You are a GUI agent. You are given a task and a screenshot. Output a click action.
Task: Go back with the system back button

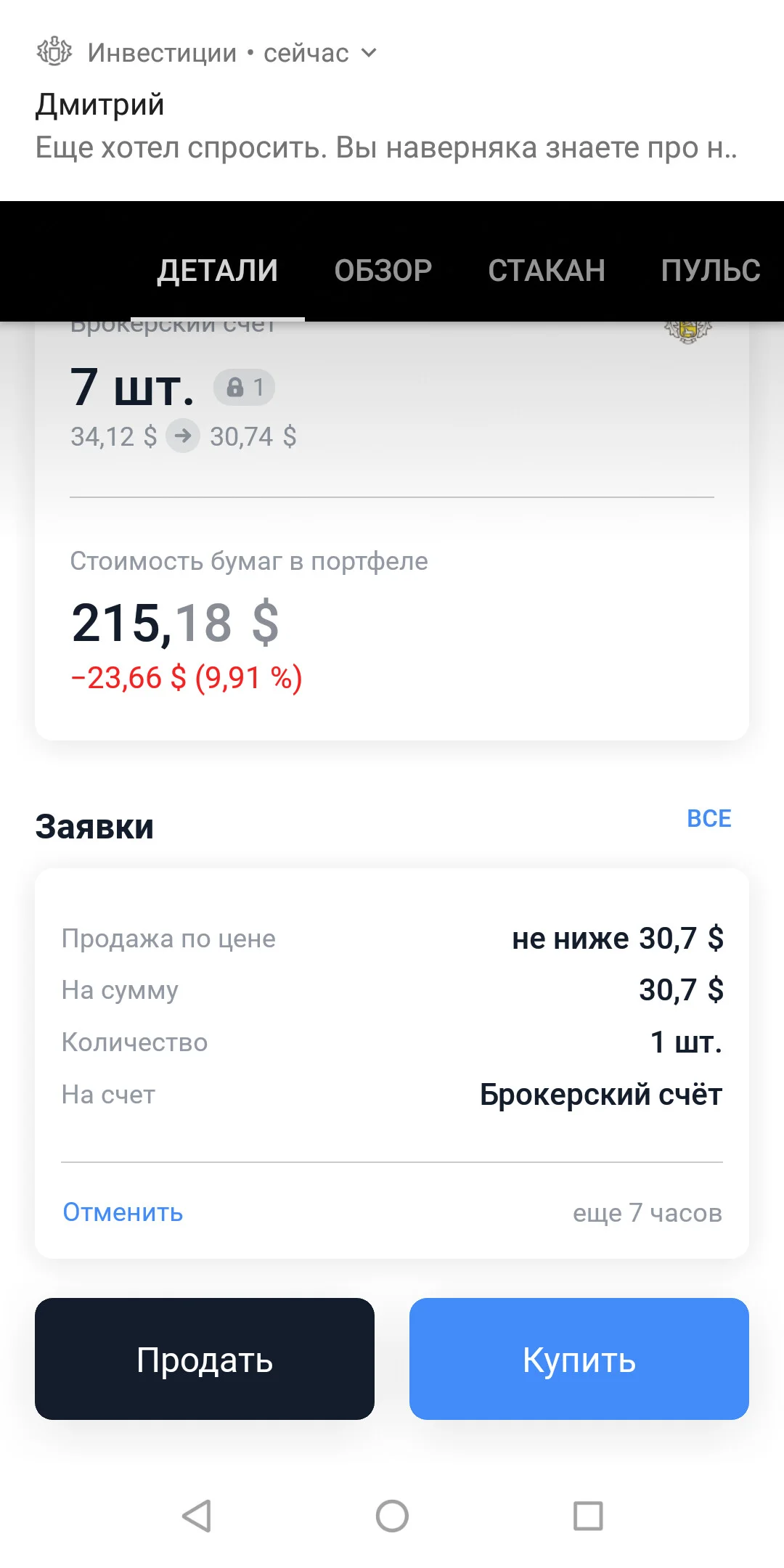196,1516
